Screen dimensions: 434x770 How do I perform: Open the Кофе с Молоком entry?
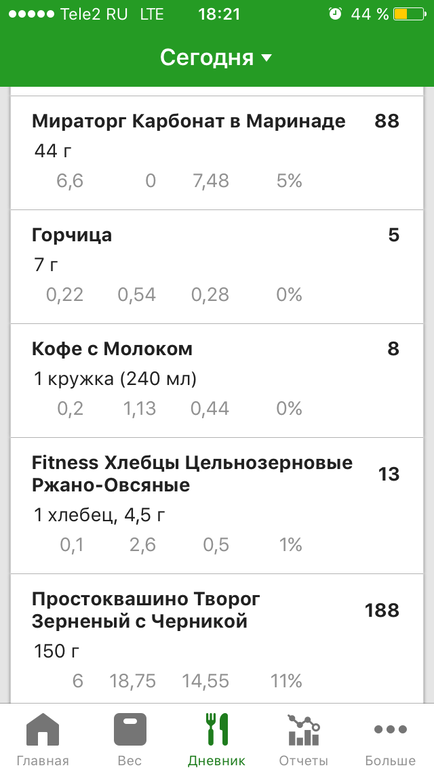(x=217, y=381)
